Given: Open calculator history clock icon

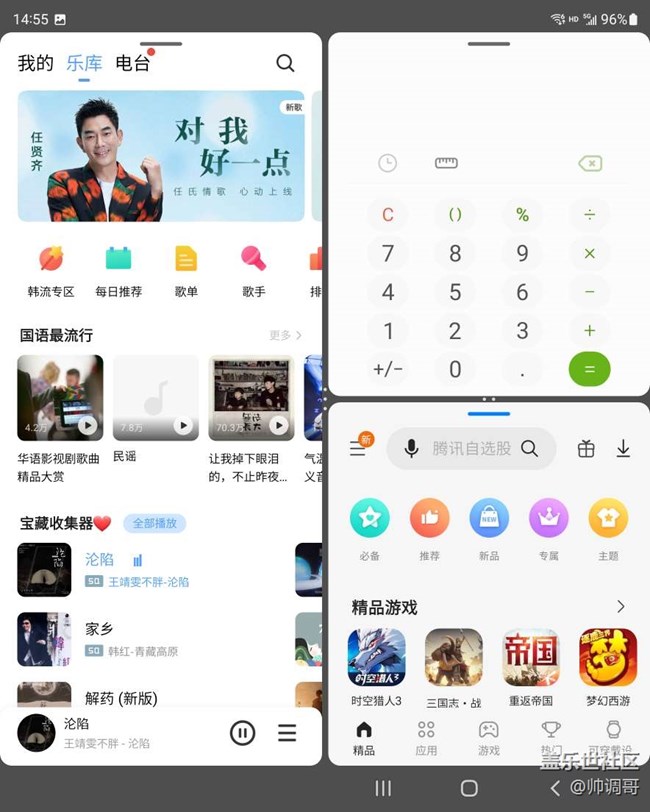Looking at the screenshot, I should [x=387, y=163].
